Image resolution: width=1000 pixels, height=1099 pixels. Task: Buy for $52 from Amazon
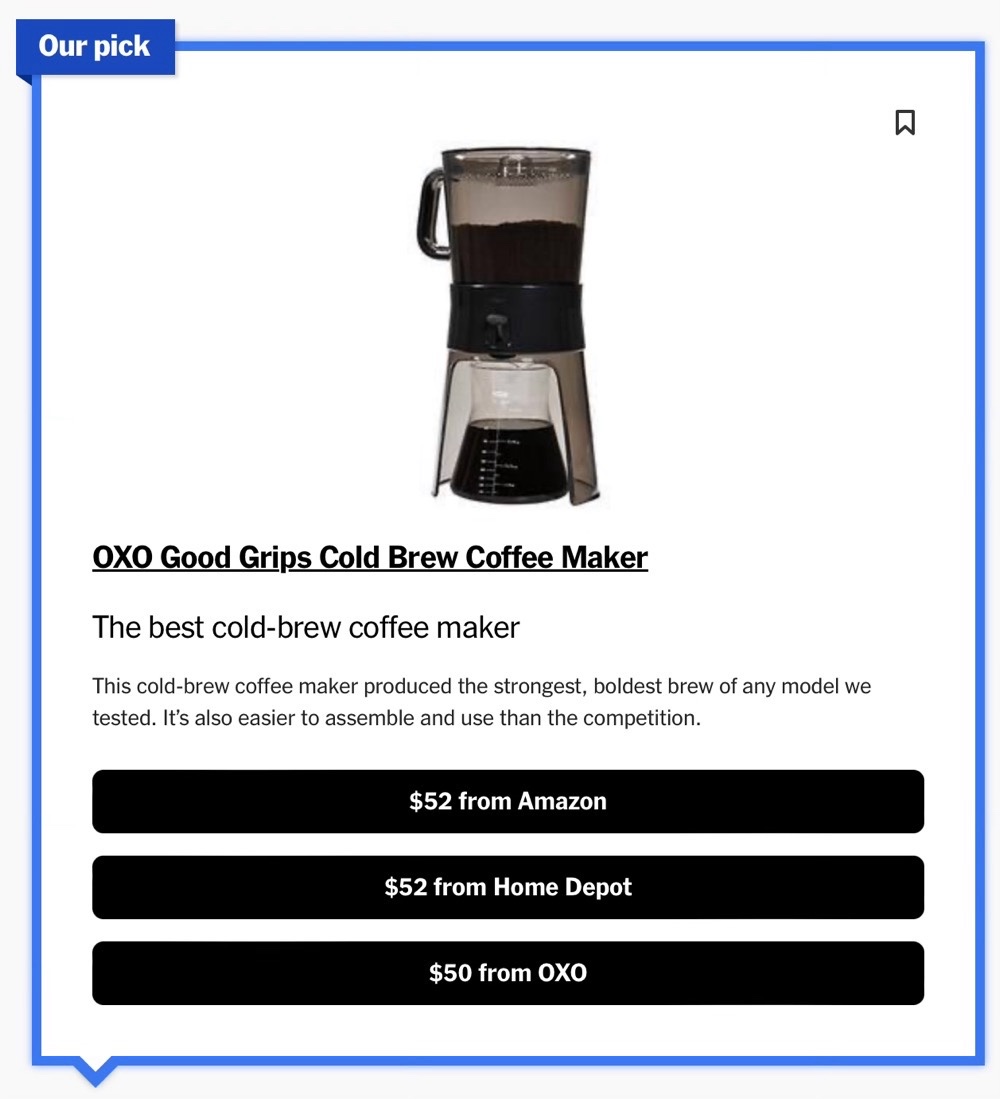pos(508,801)
